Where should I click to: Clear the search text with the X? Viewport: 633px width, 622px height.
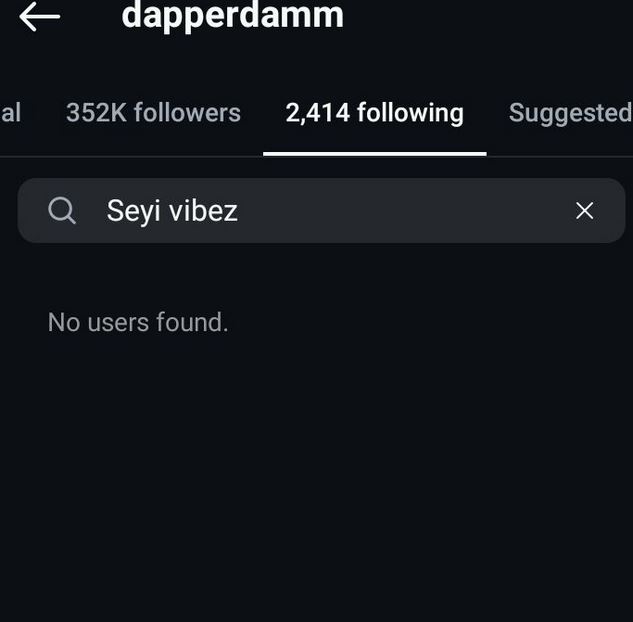click(585, 210)
